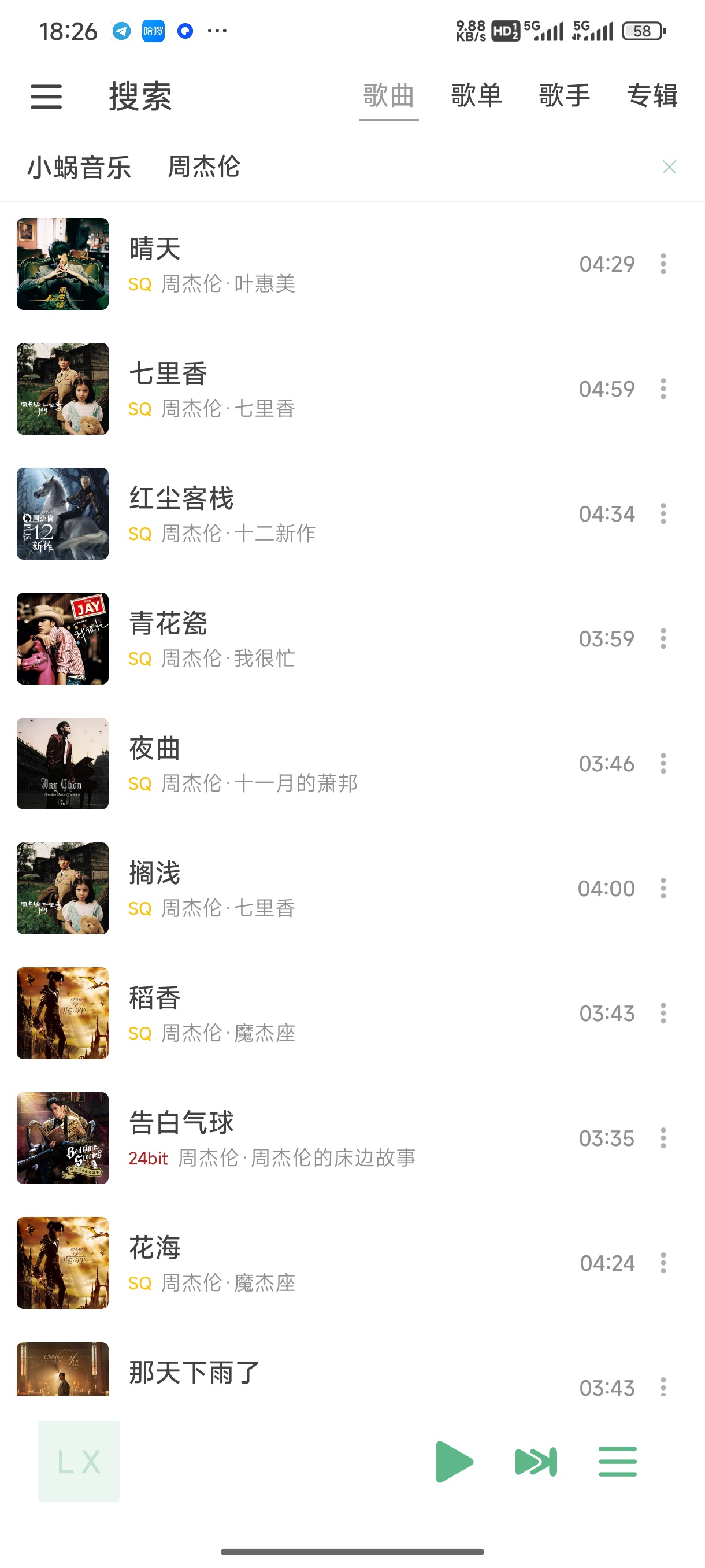
Task: Switch to the 歌单 tab
Action: point(476,95)
